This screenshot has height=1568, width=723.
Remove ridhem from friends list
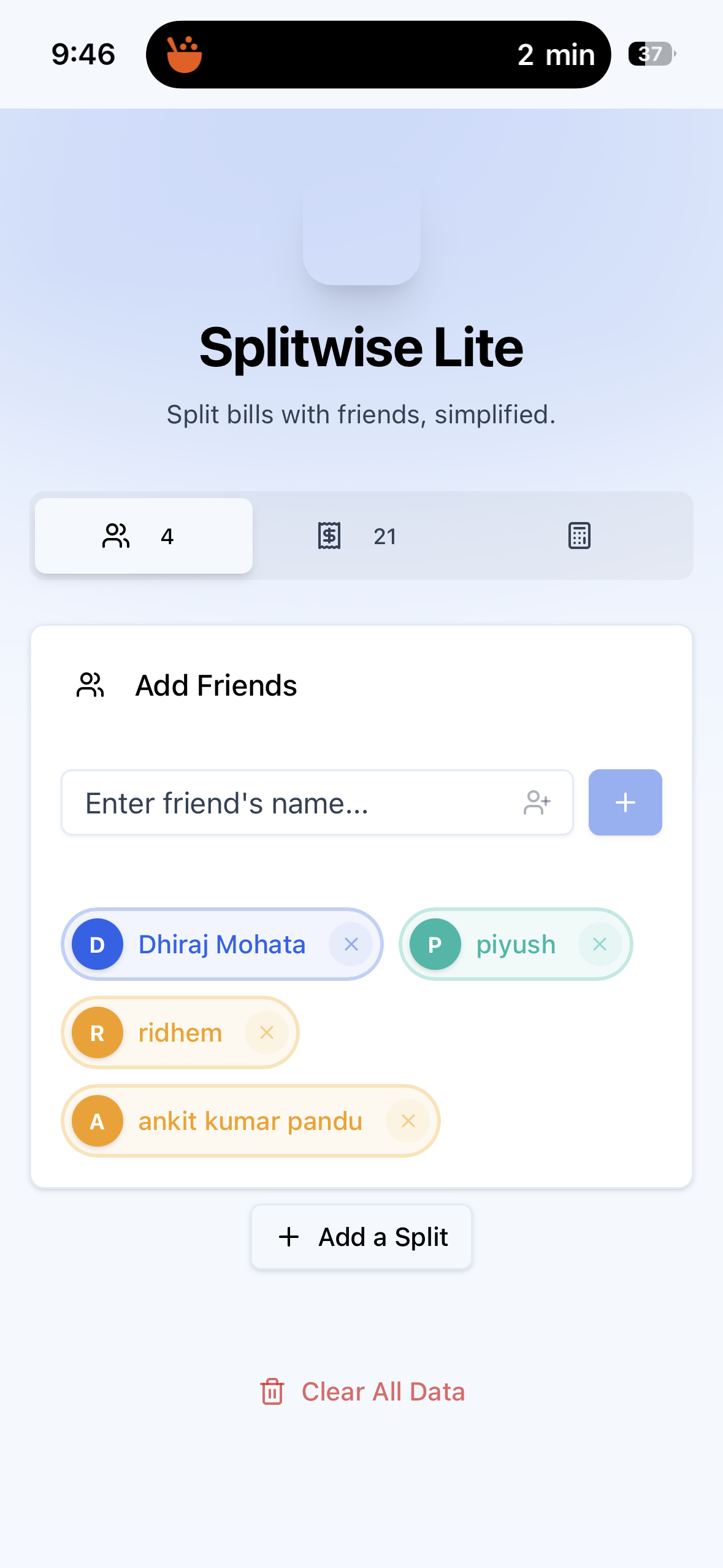[x=267, y=1032]
